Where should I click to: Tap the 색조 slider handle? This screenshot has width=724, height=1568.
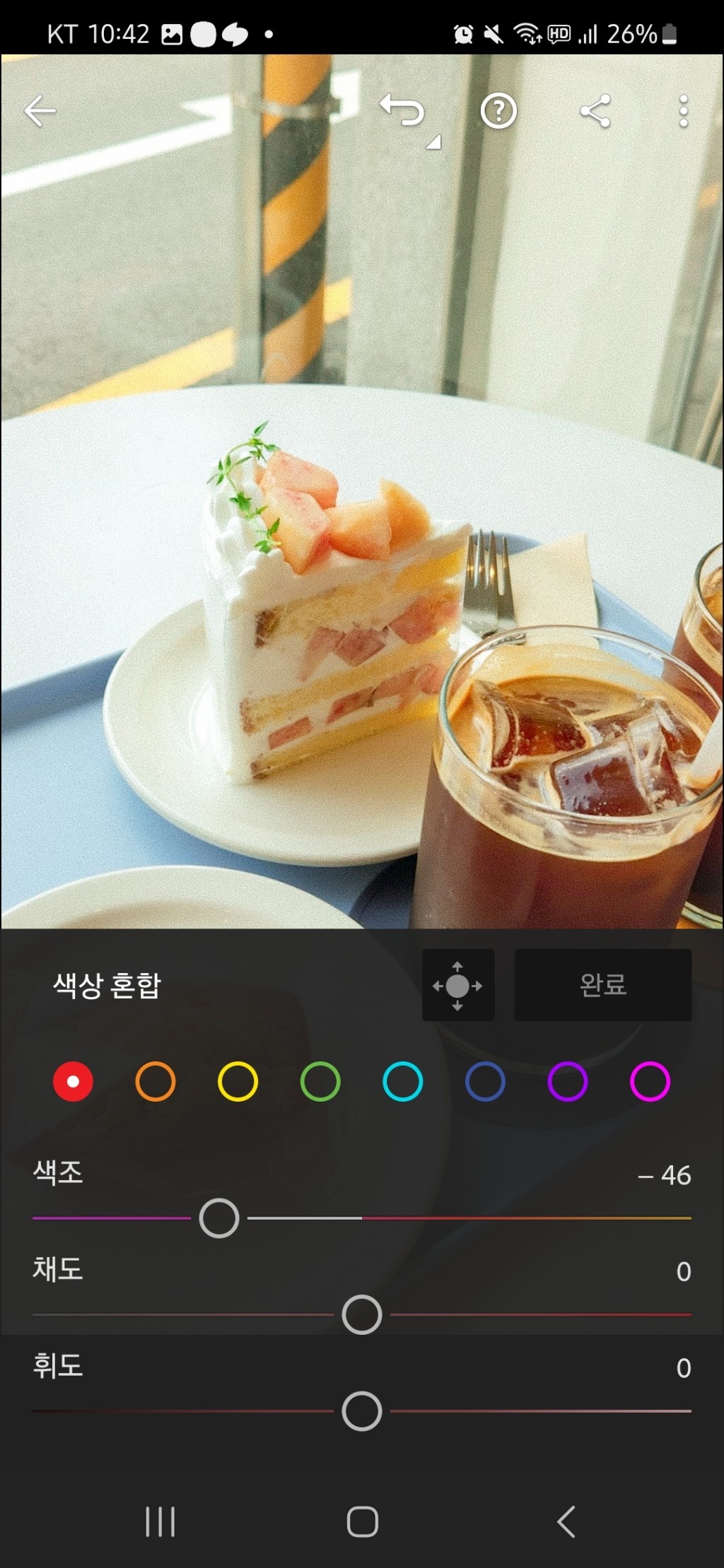[x=219, y=1218]
